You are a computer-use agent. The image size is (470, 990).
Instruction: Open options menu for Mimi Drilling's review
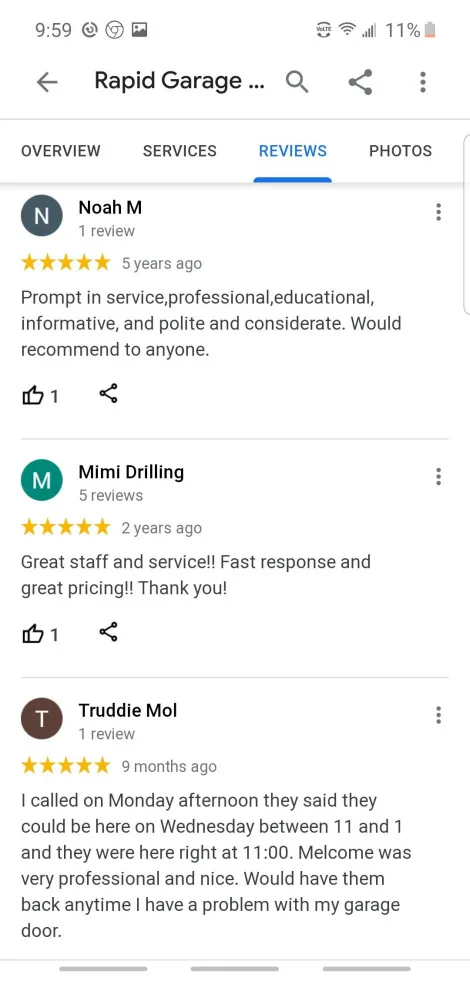(x=438, y=477)
